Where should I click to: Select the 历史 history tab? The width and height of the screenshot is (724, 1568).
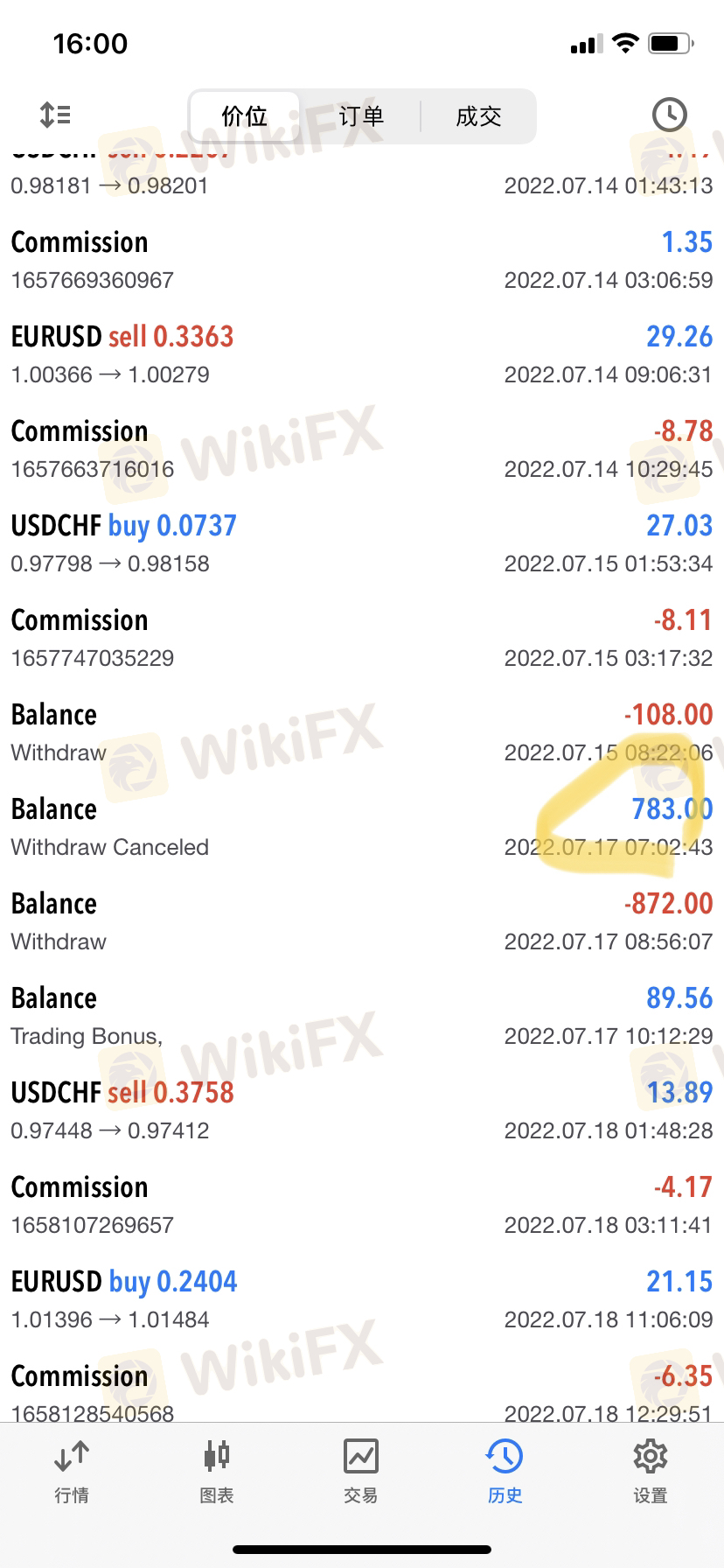tap(505, 1472)
